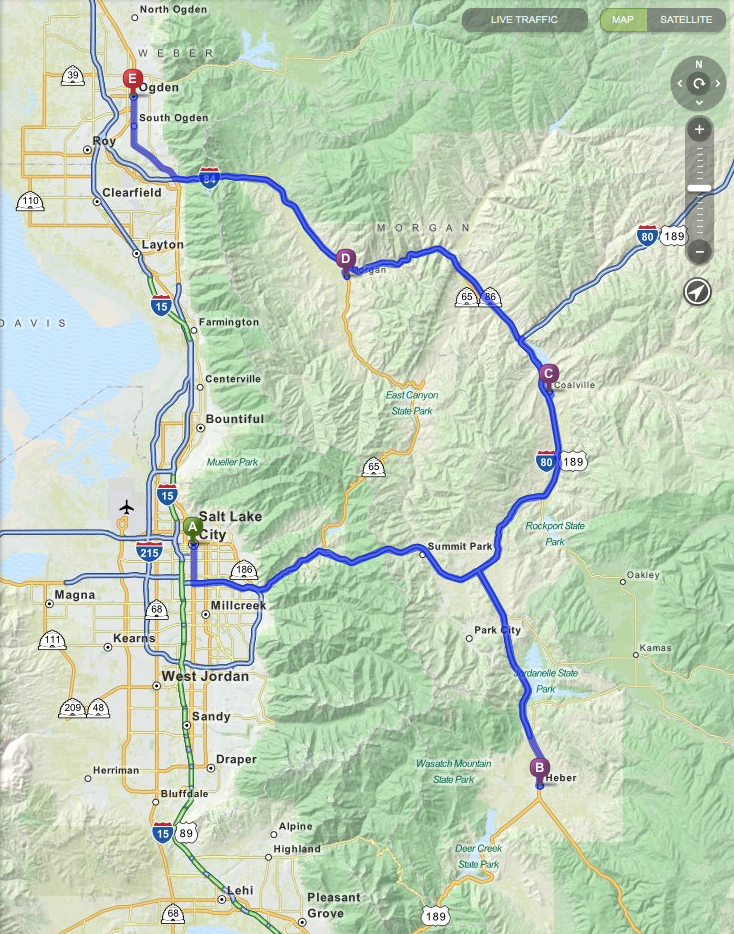Open route stop C at Coalville
Screen dimensions: 734x934
click(x=548, y=374)
